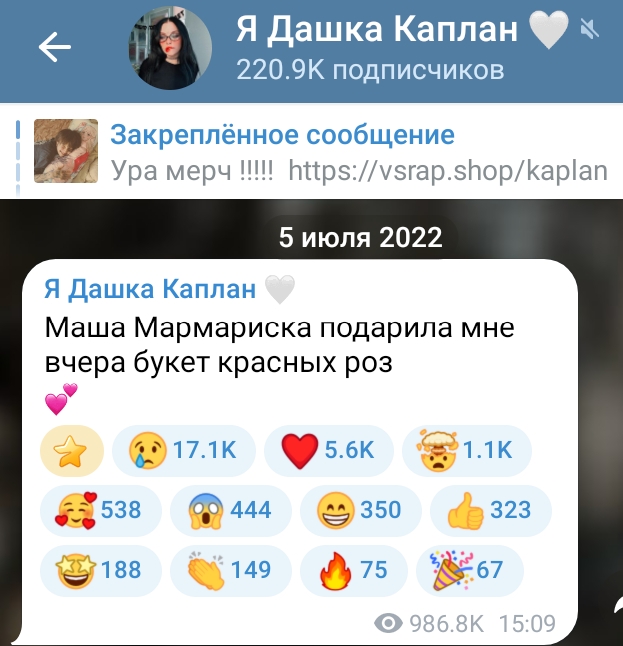React with clapping hands 149

[229, 569]
